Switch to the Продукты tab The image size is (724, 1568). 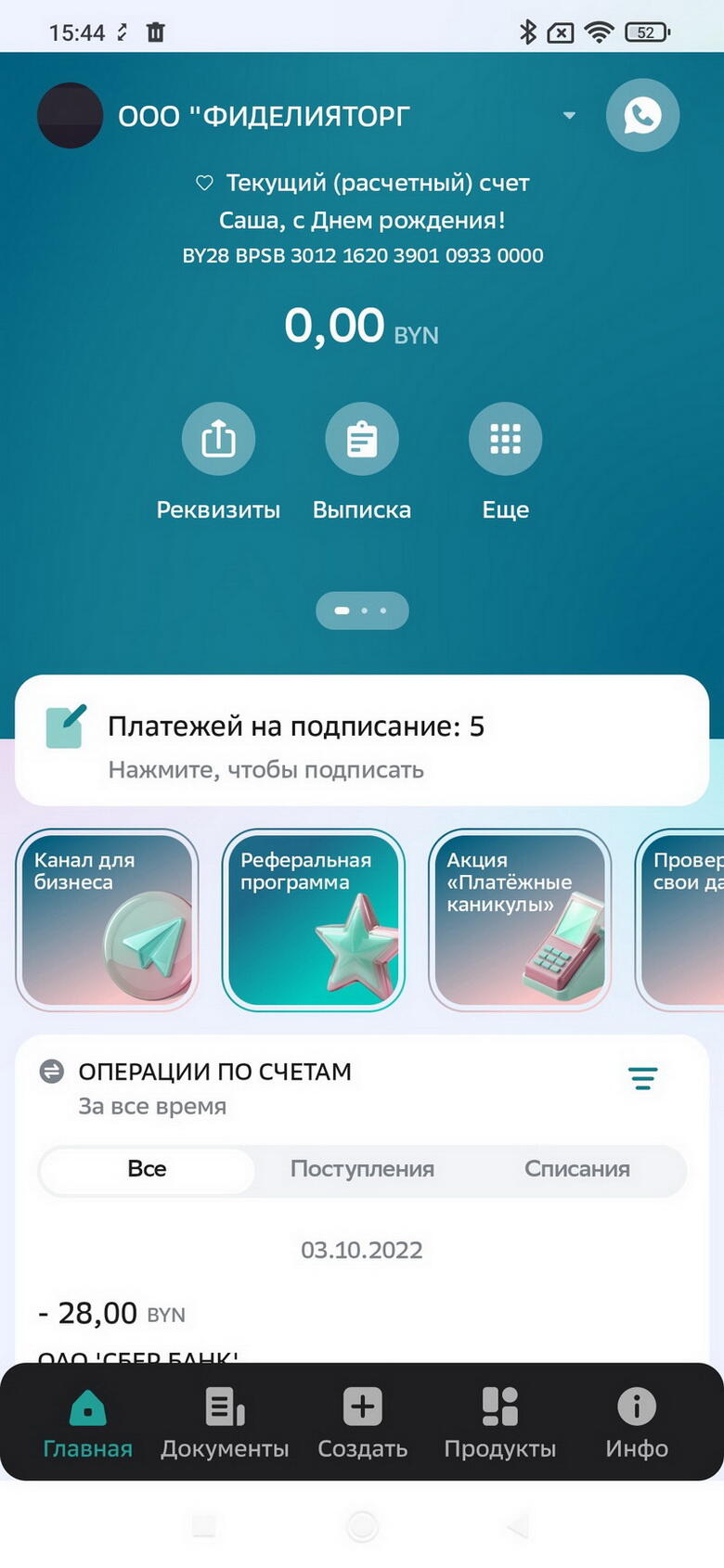(499, 1423)
